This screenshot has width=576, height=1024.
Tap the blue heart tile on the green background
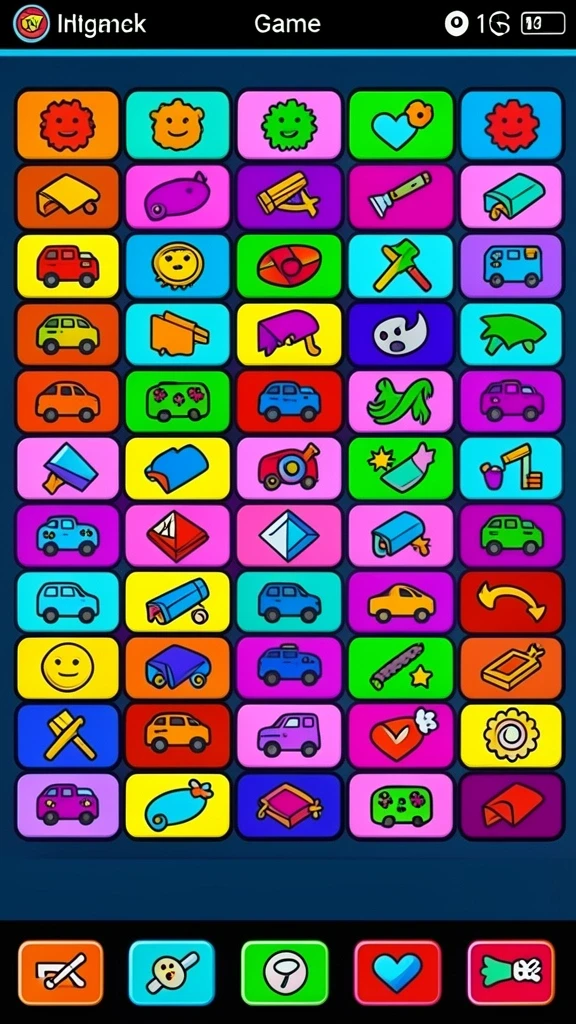click(401, 125)
